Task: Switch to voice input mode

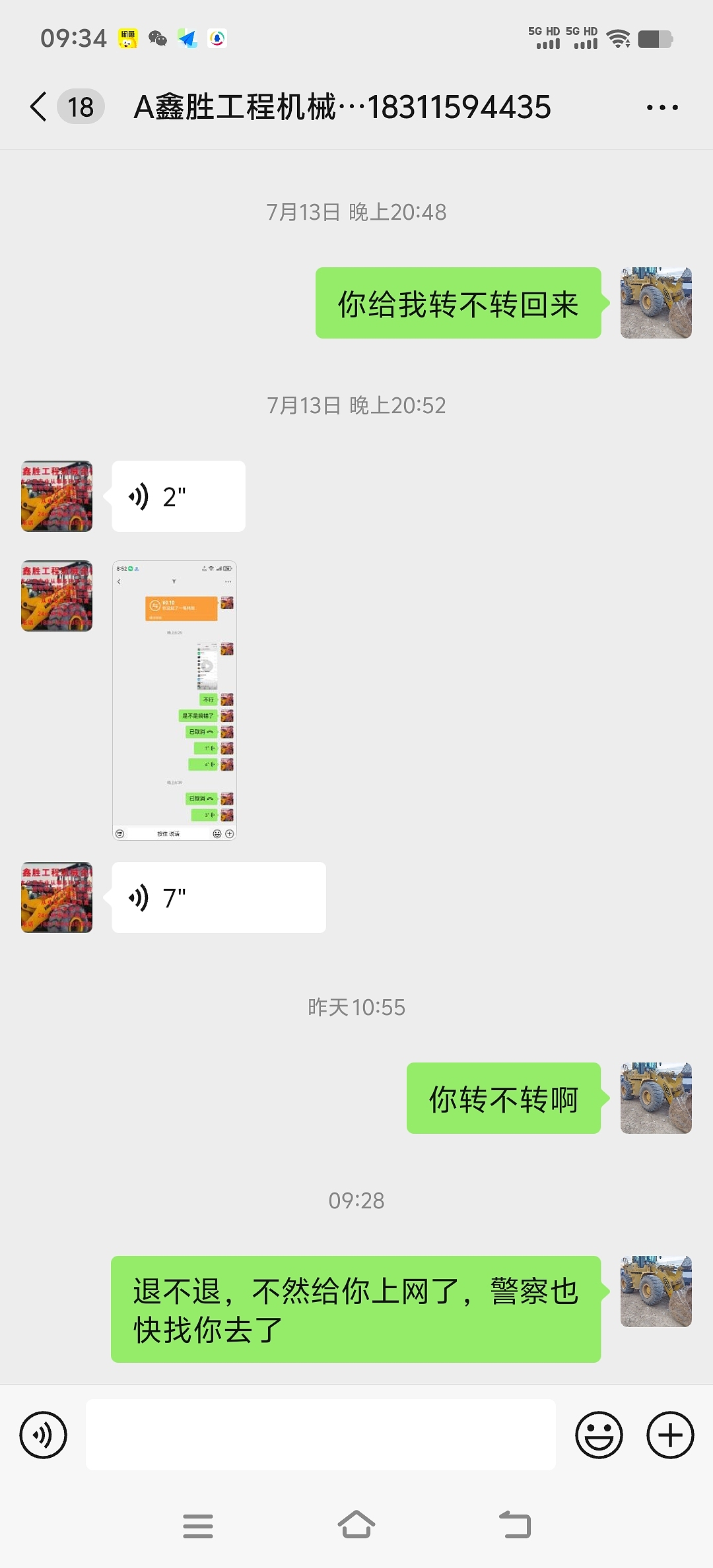Action: 44,1435
